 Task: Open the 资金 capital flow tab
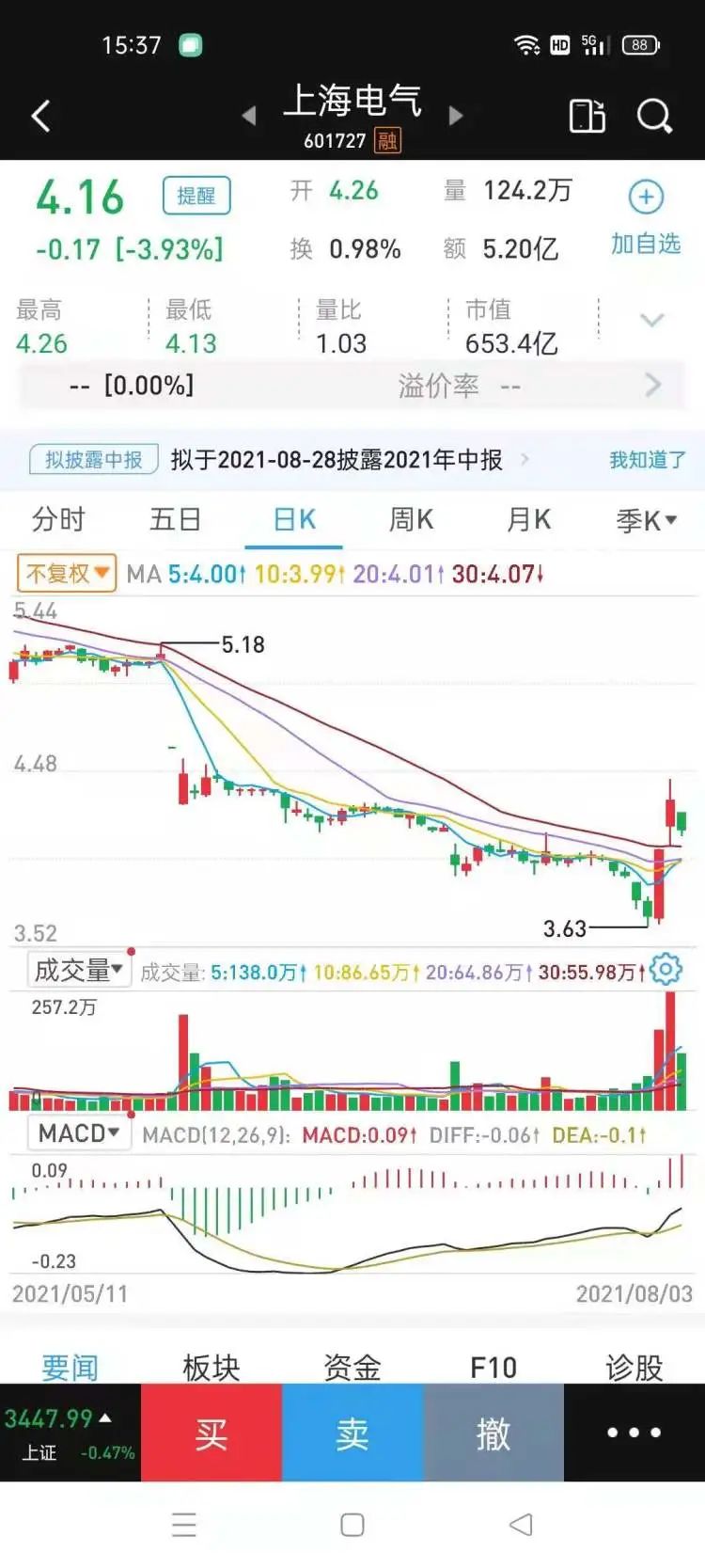pyautogui.click(x=352, y=1367)
